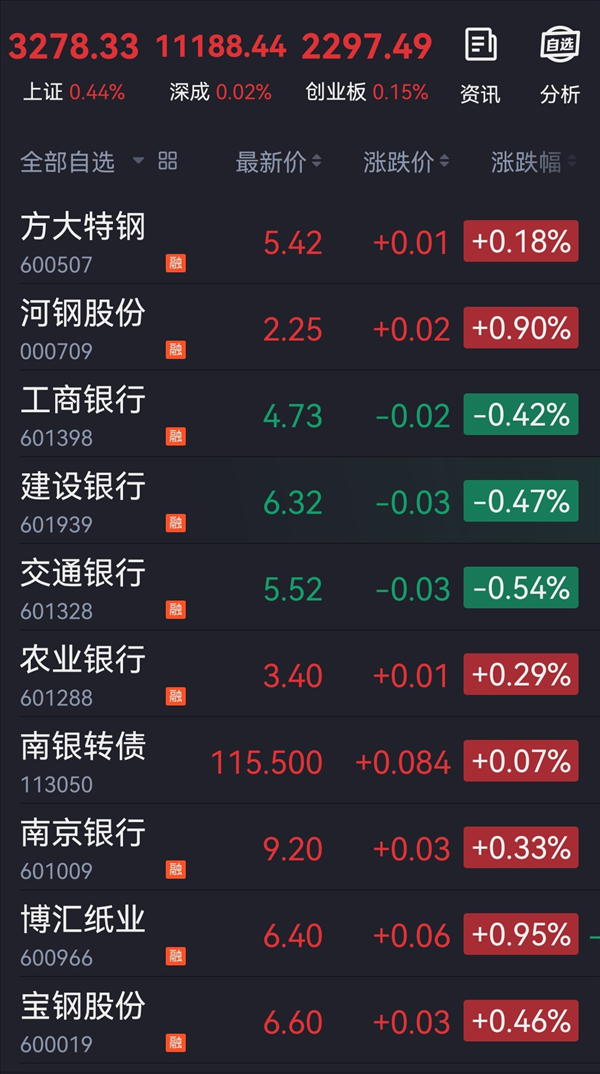The width and height of the screenshot is (600, 1074).
Task: Sort by 涨跌价 column
Action: (x=406, y=162)
